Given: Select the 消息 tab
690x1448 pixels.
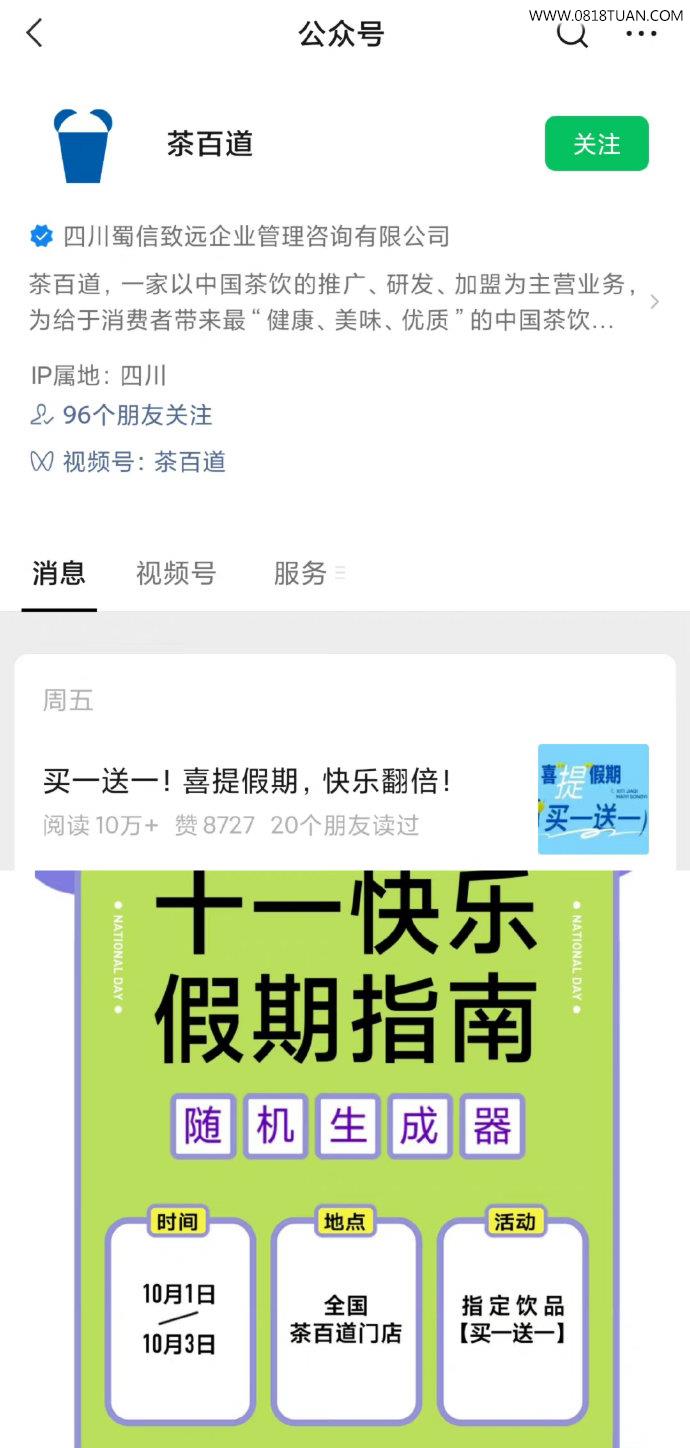Looking at the screenshot, I should point(59,573).
